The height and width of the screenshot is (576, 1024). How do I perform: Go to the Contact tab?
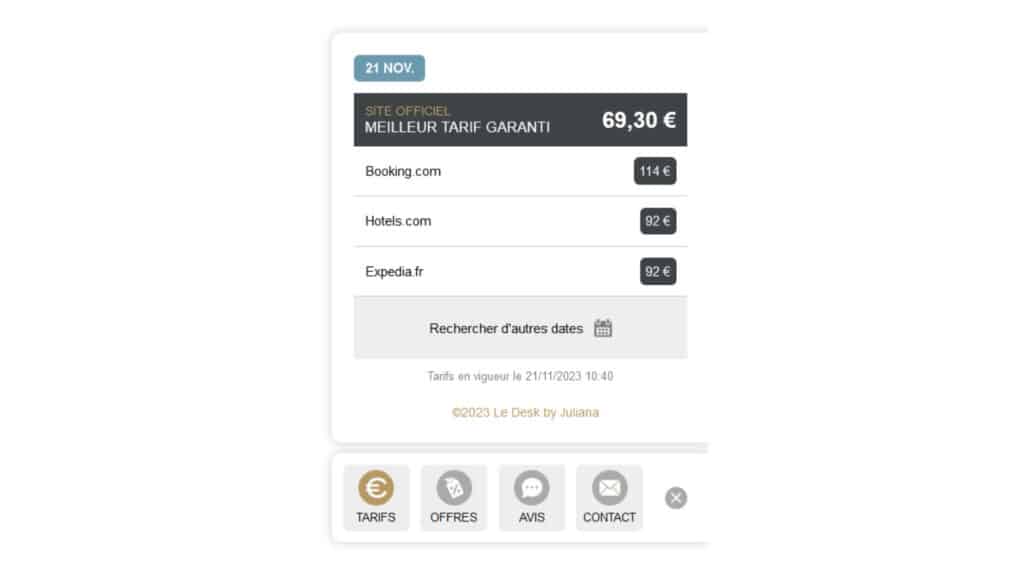point(609,497)
